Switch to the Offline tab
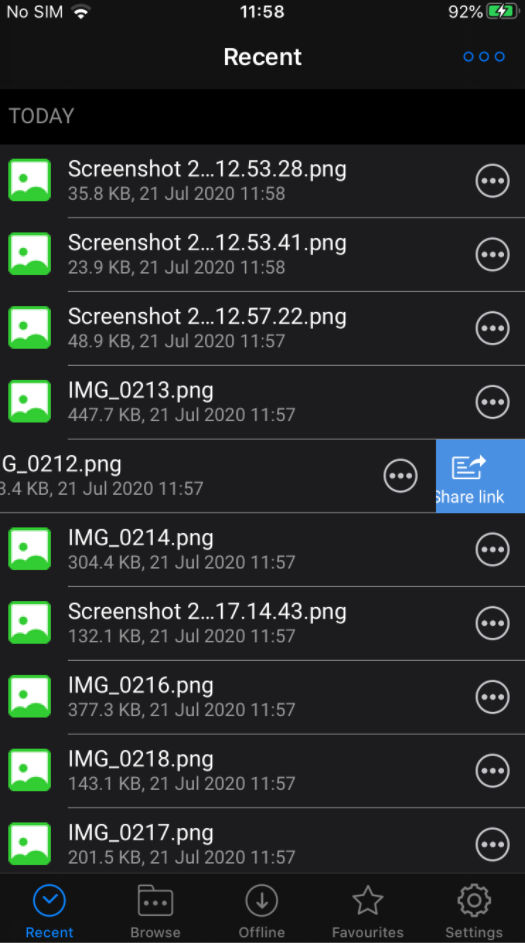This screenshot has height=943, width=525. [x=262, y=911]
